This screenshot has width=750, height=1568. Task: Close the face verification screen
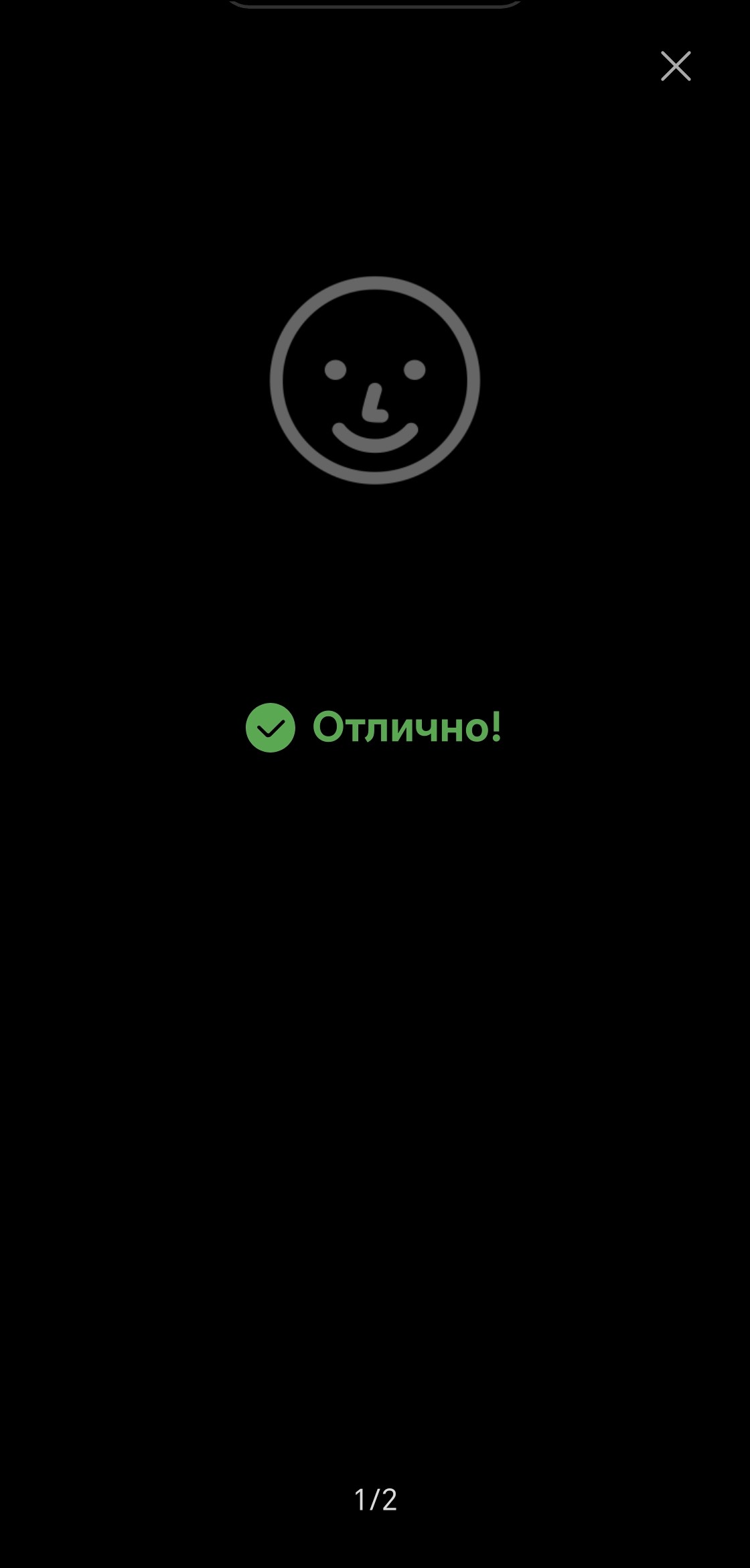676,66
